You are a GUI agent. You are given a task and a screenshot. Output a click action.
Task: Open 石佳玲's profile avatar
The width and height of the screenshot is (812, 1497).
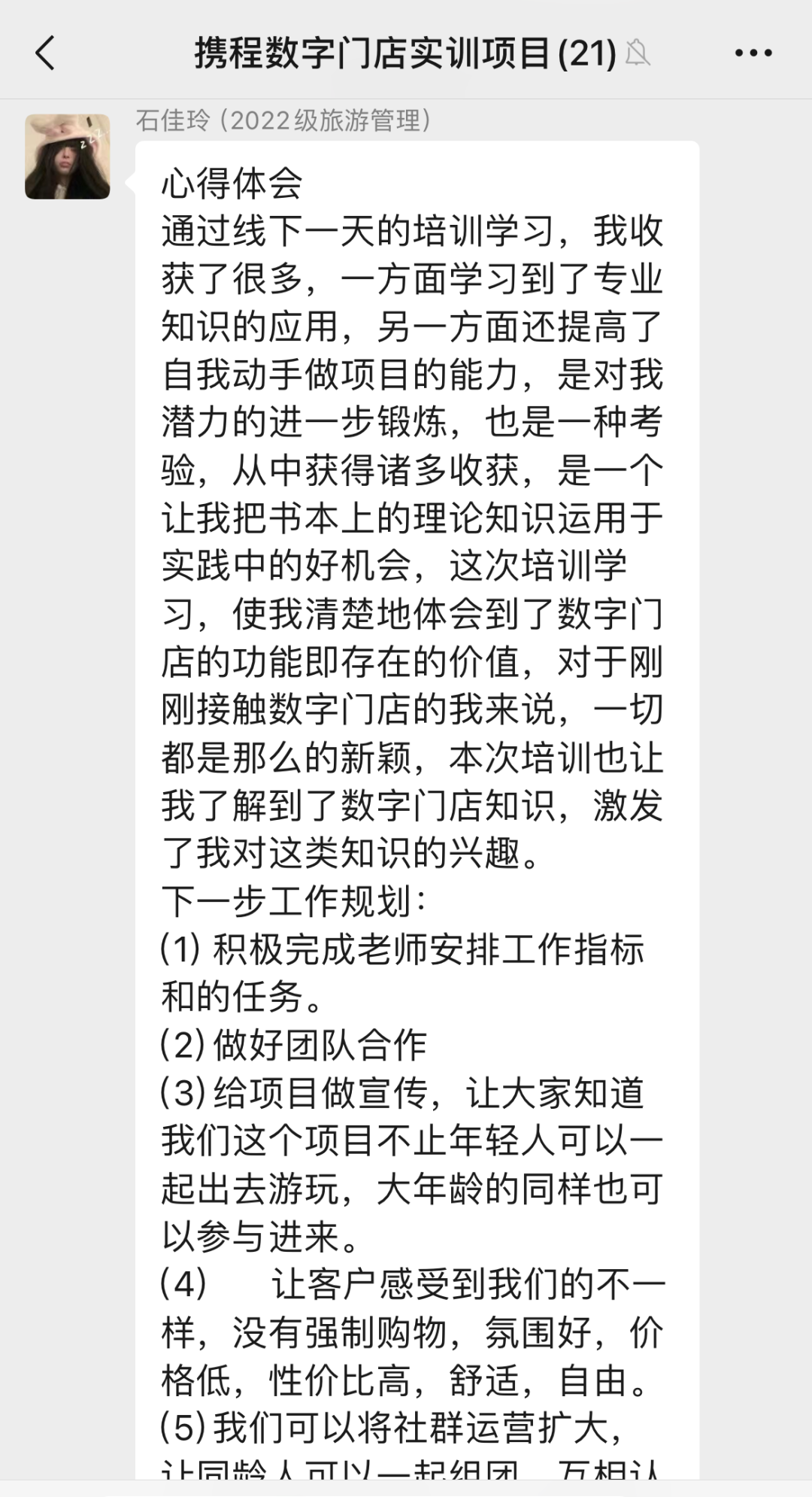point(68,156)
